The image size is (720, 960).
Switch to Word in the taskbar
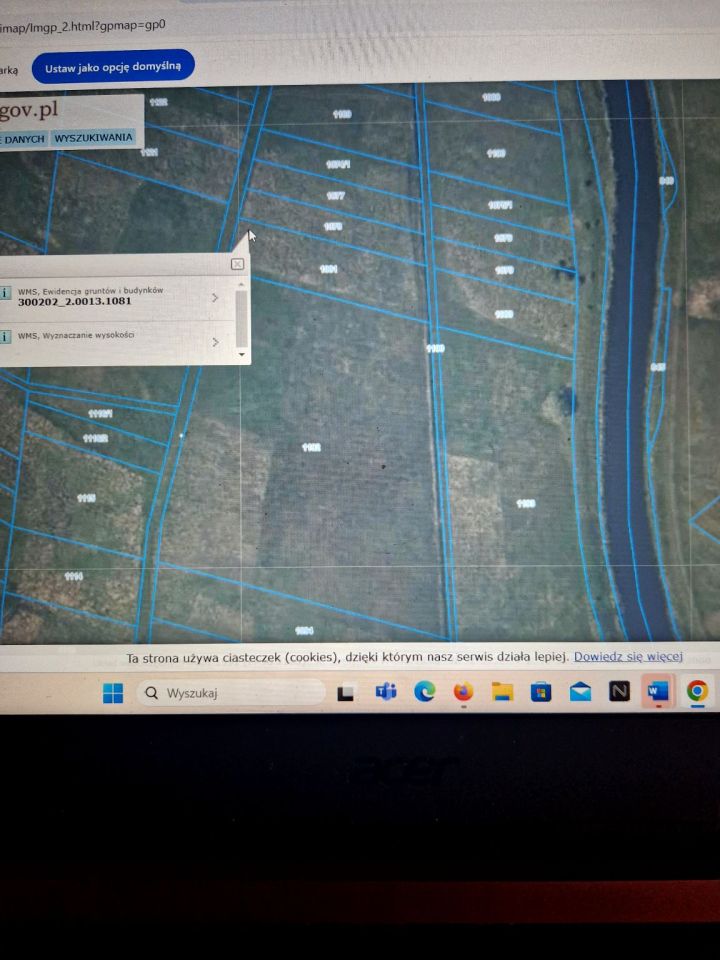(658, 691)
